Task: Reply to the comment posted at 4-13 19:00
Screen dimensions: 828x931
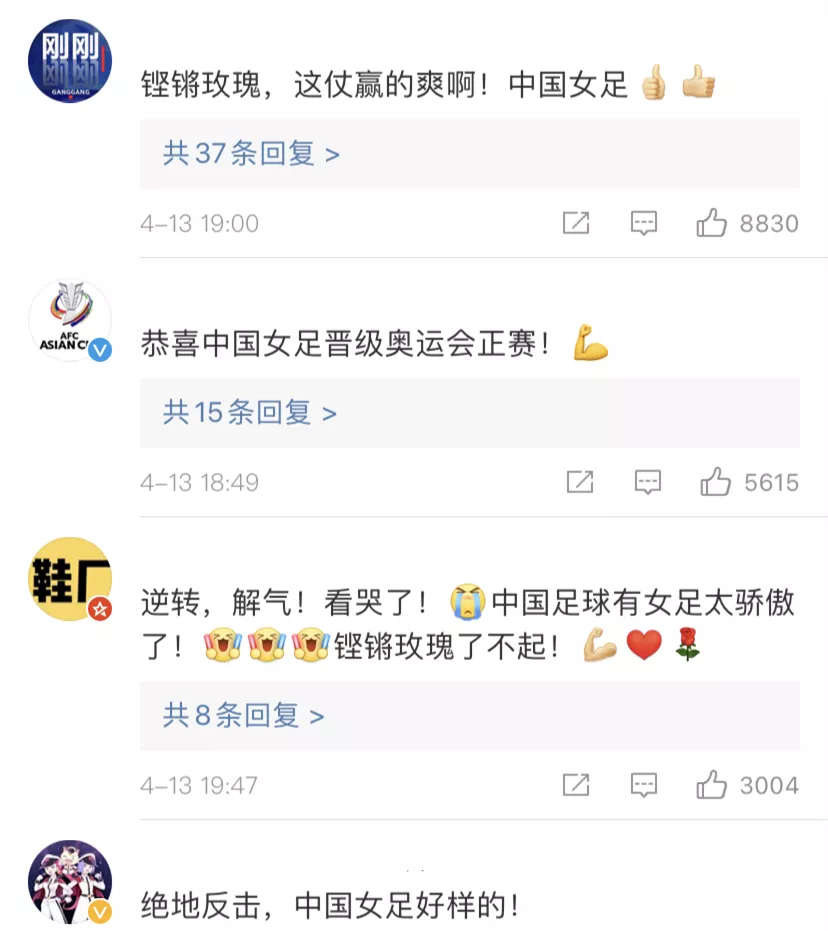Action: [644, 223]
